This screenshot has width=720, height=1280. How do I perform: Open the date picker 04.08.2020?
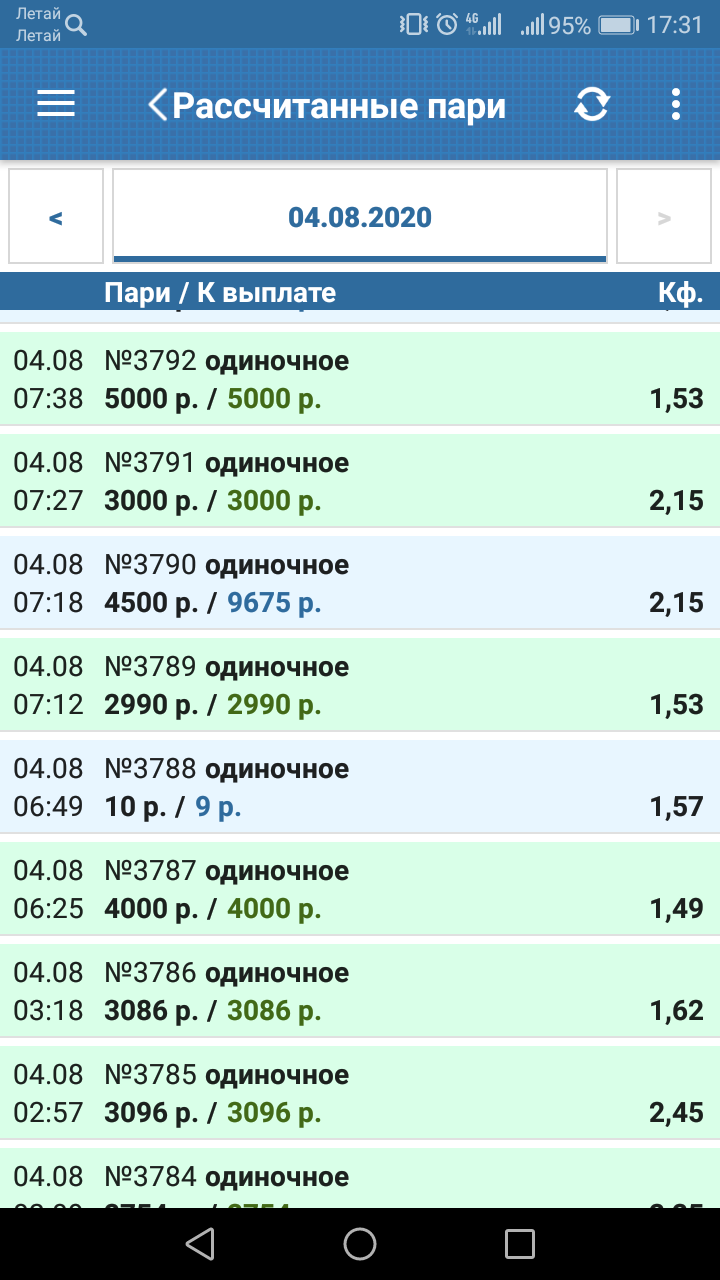point(360,217)
